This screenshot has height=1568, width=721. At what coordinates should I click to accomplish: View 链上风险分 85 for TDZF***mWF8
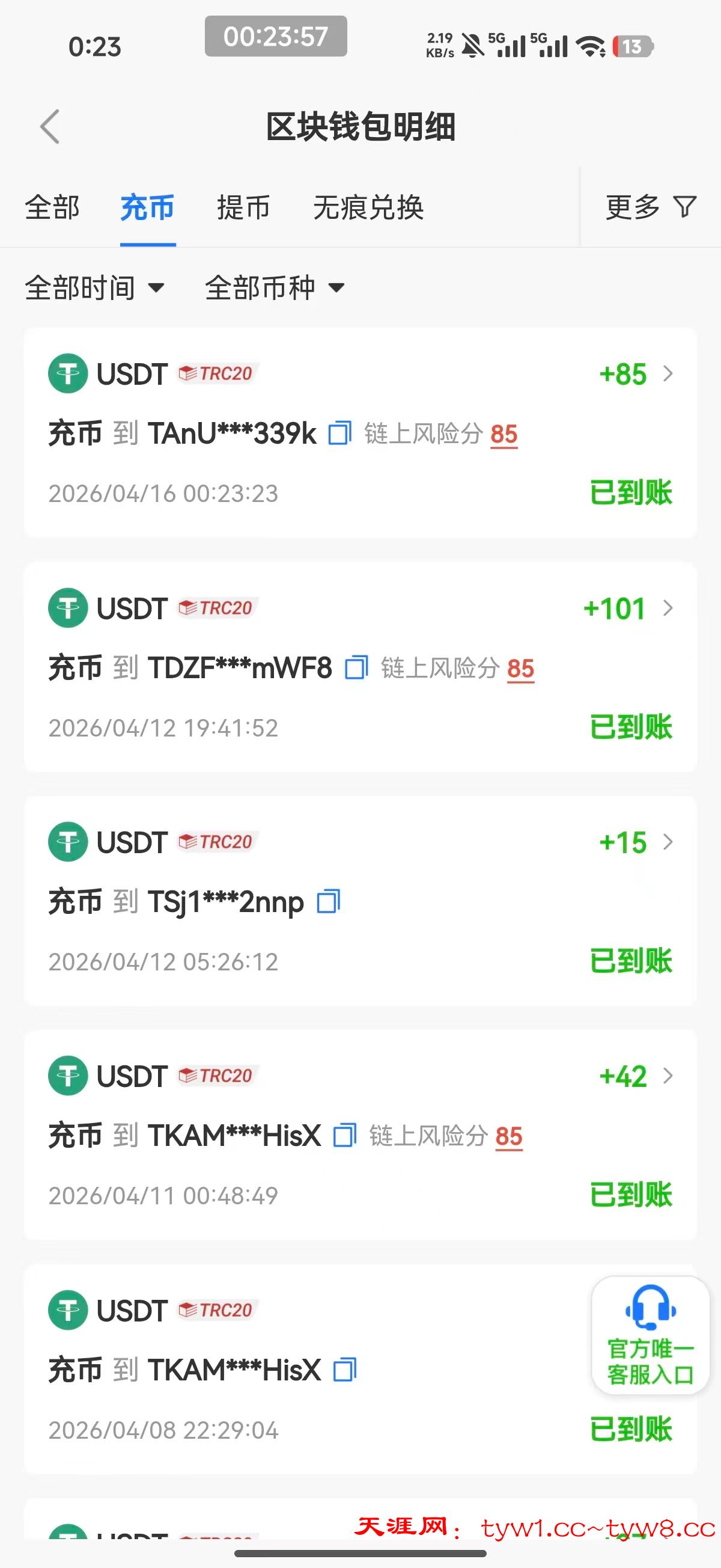pyautogui.click(x=520, y=669)
